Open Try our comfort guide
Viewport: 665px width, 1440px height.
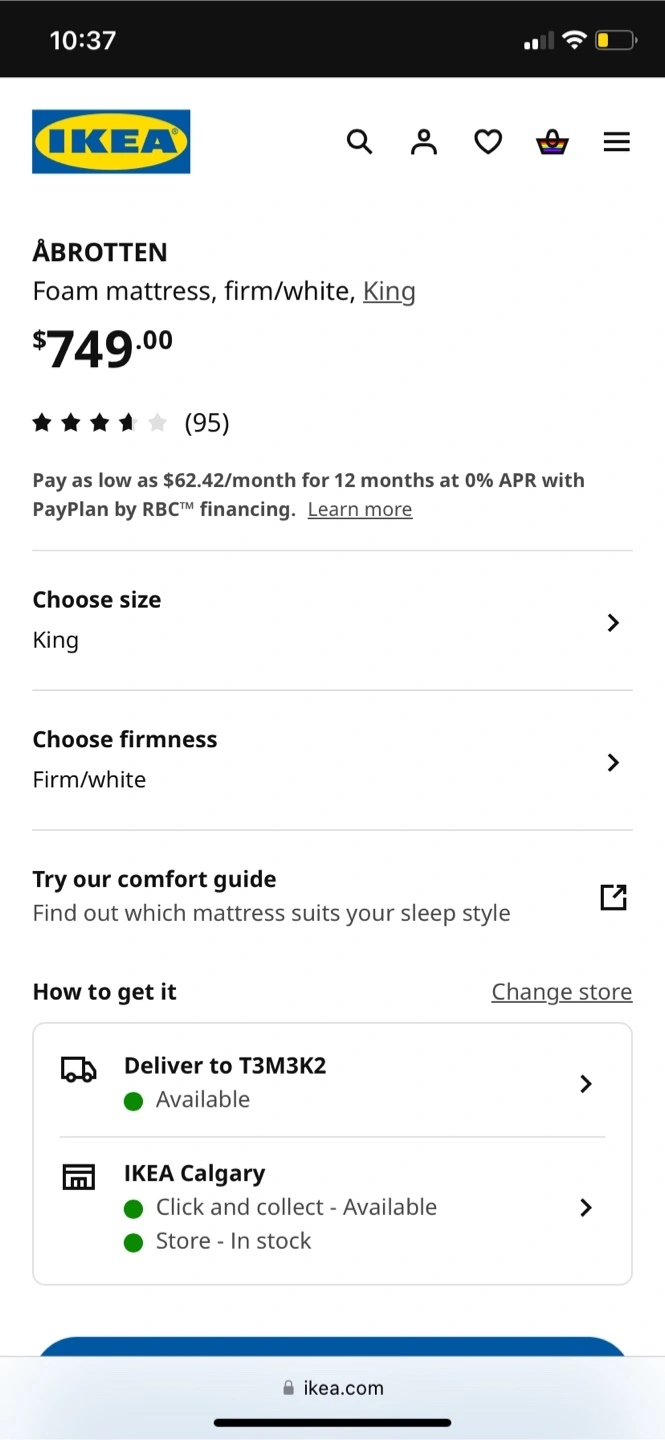tap(332, 896)
